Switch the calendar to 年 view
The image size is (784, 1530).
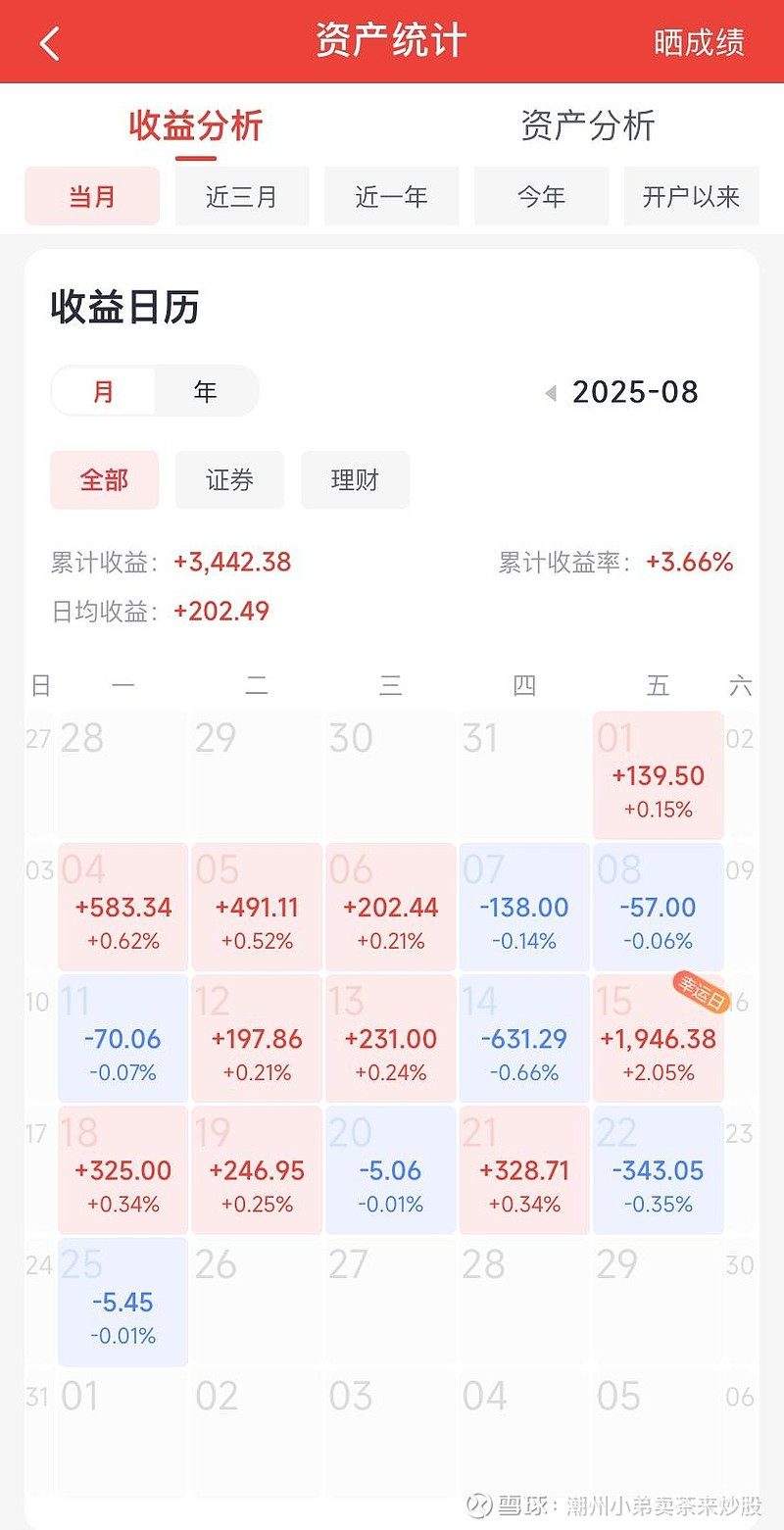pos(205,391)
